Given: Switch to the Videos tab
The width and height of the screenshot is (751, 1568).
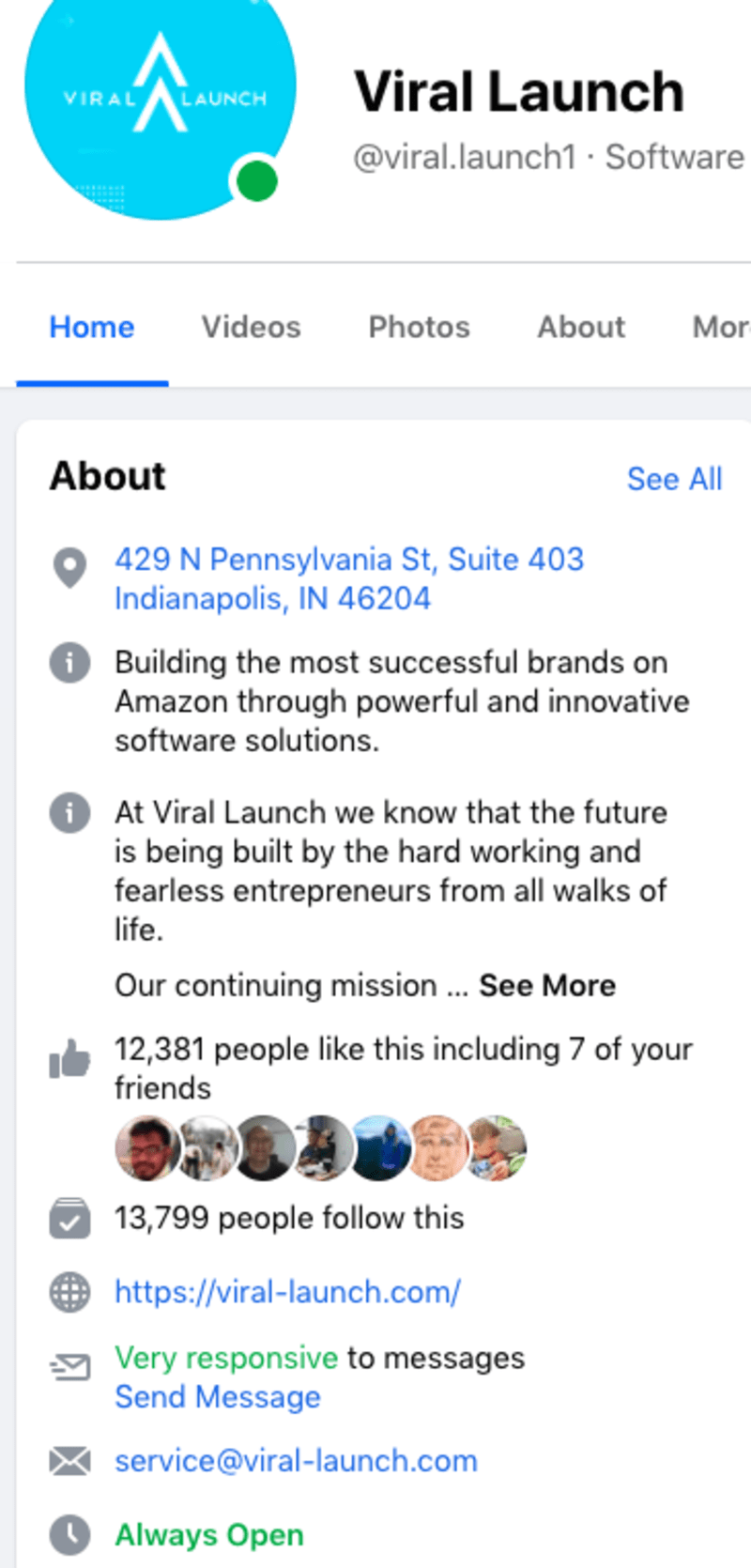Looking at the screenshot, I should click(250, 327).
